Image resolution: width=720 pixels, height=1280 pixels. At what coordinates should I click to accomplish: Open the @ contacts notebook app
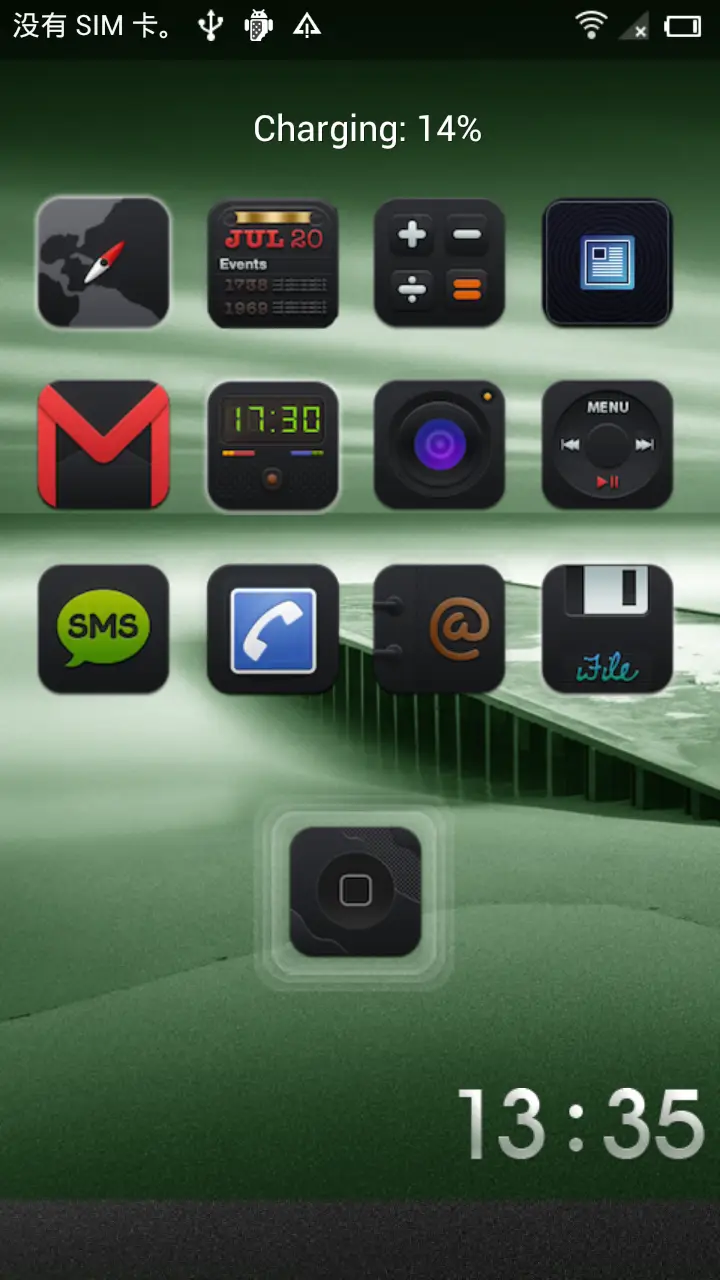click(x=439, y=629)
